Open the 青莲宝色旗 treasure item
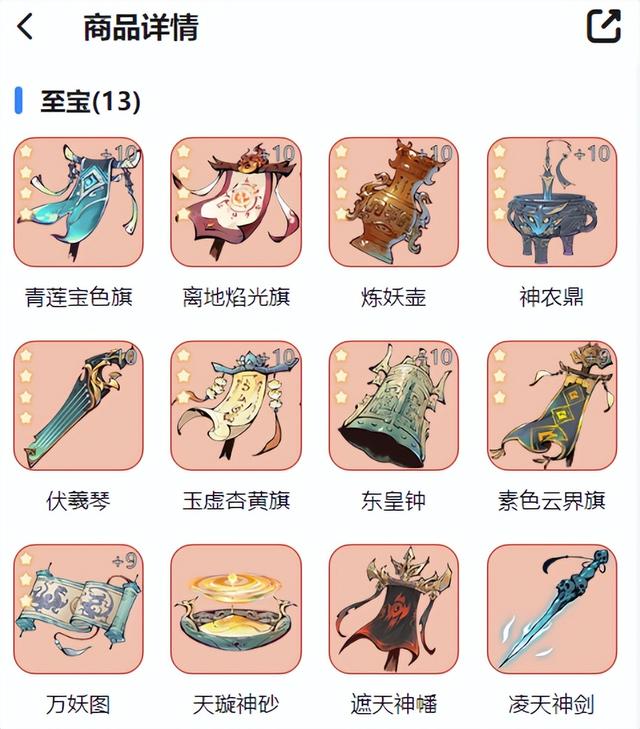 click(x=78, y=202)
